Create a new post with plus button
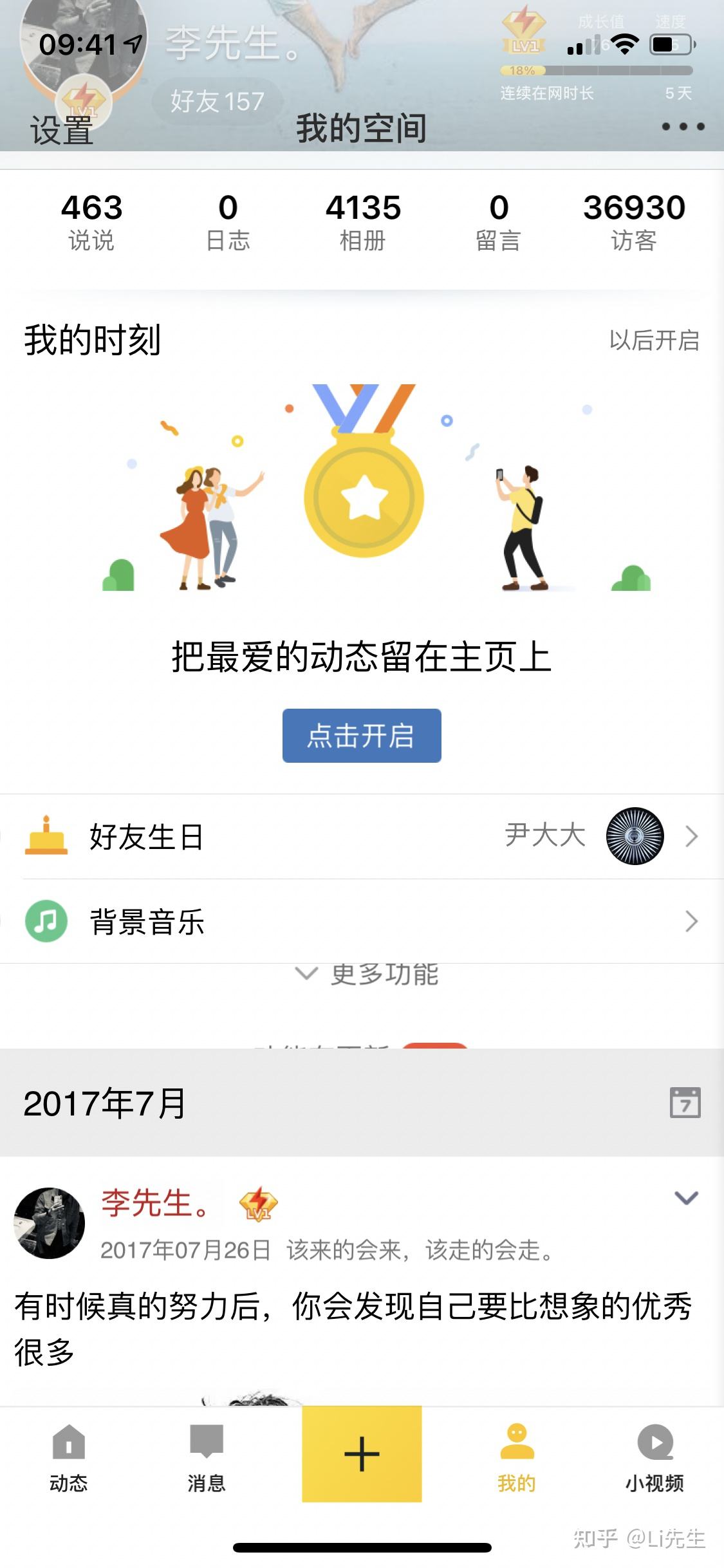724x1568 pixels. pos(362,1453)
